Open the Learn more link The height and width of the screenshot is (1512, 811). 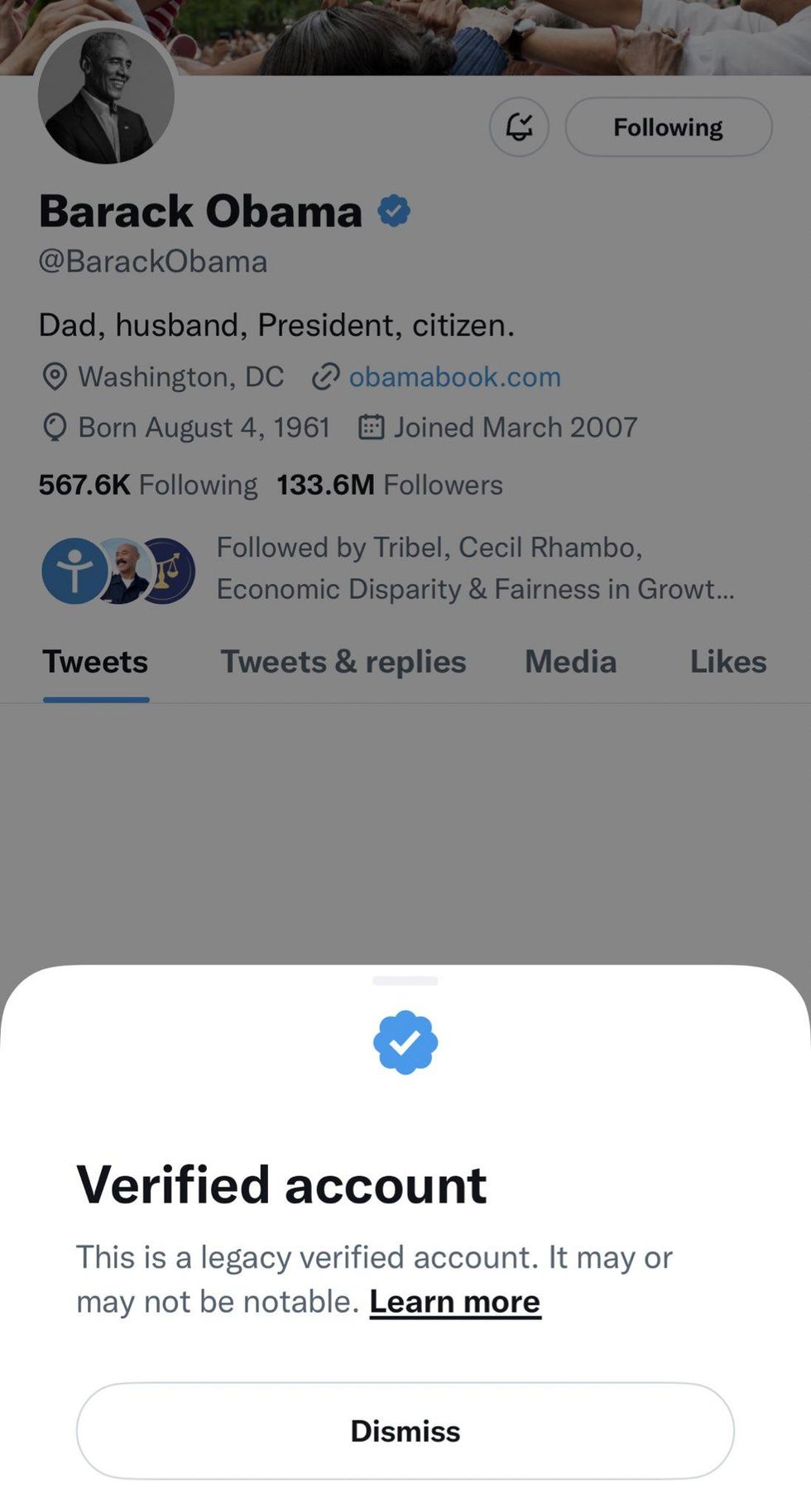pyautogui.click(x=454, y=1302)
